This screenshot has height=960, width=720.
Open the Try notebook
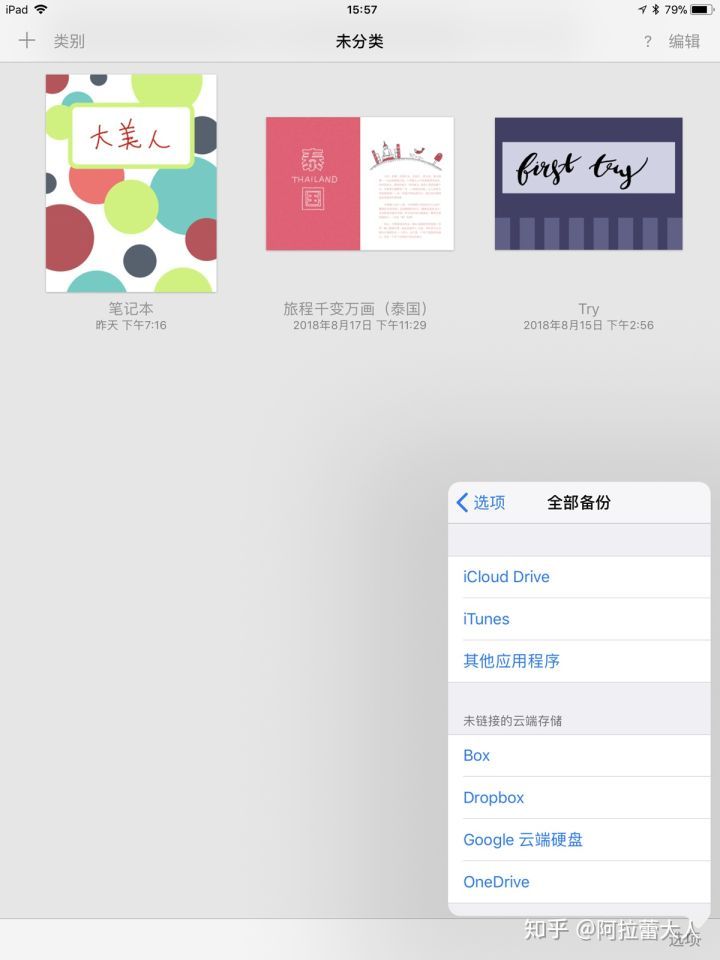[x=588, y=183]
